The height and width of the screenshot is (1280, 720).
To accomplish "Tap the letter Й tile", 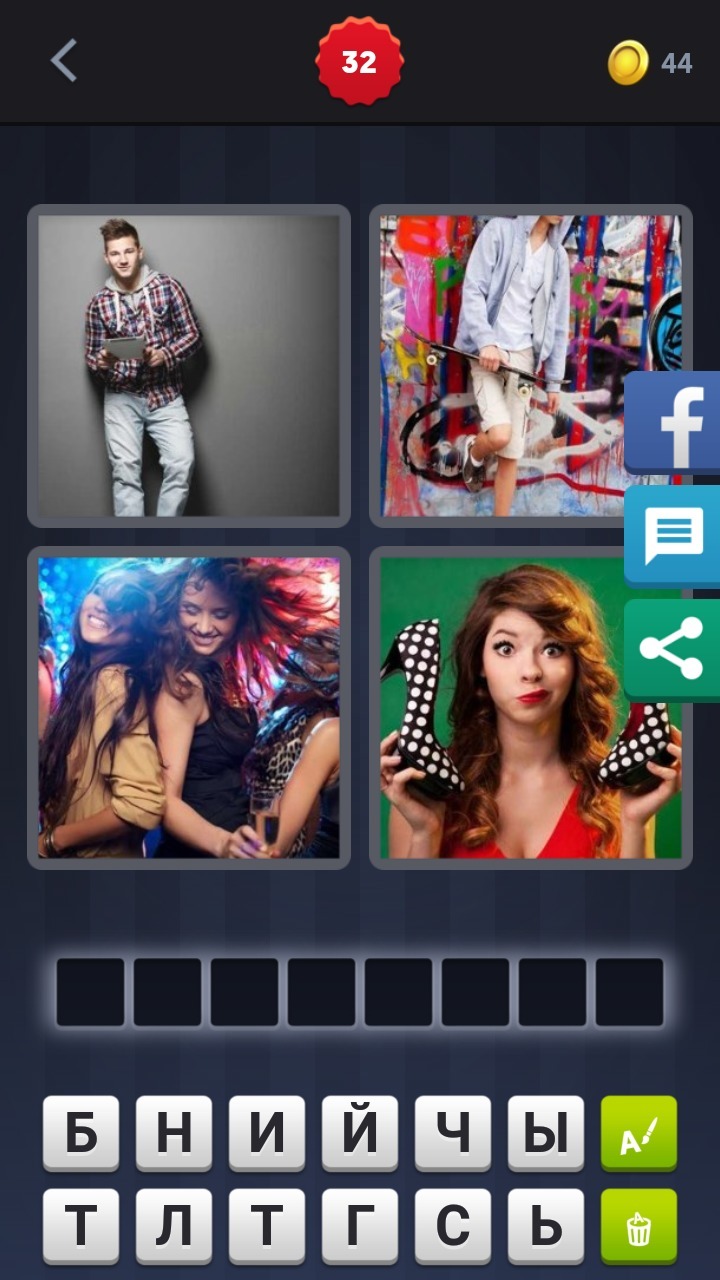I will coord(360,1133).
